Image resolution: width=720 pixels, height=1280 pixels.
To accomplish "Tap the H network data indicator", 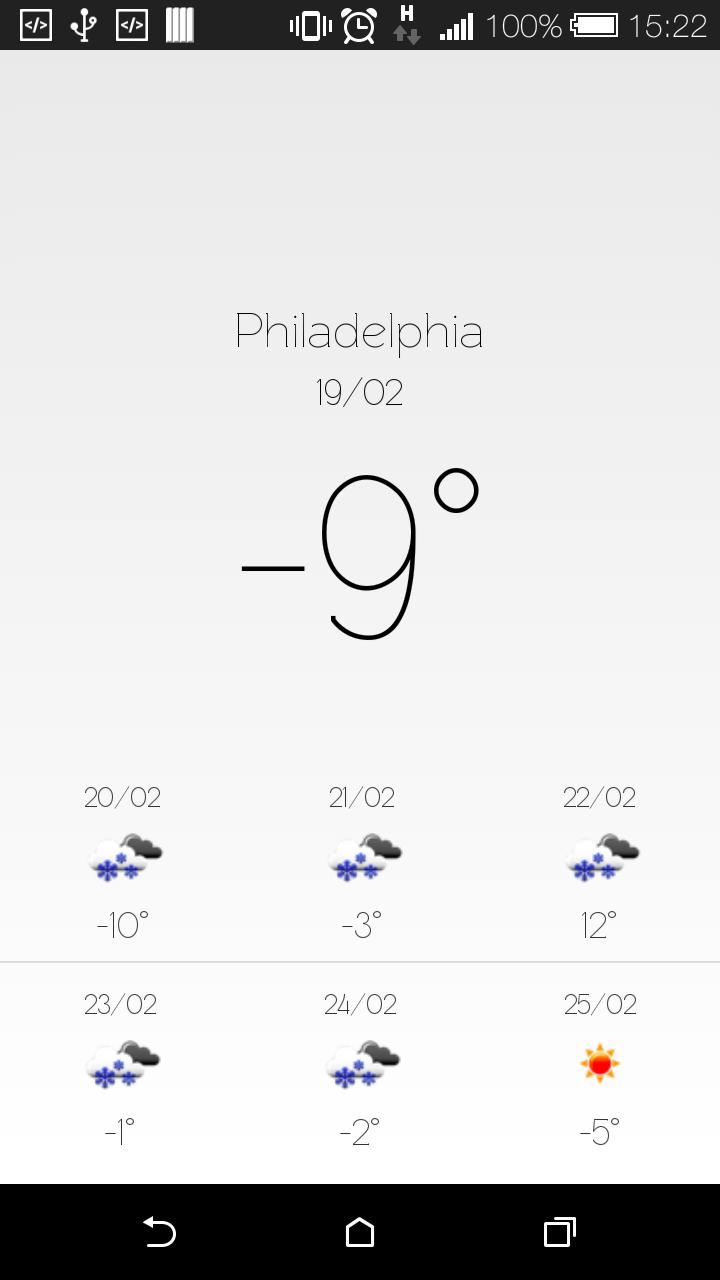I will [405, 26].
